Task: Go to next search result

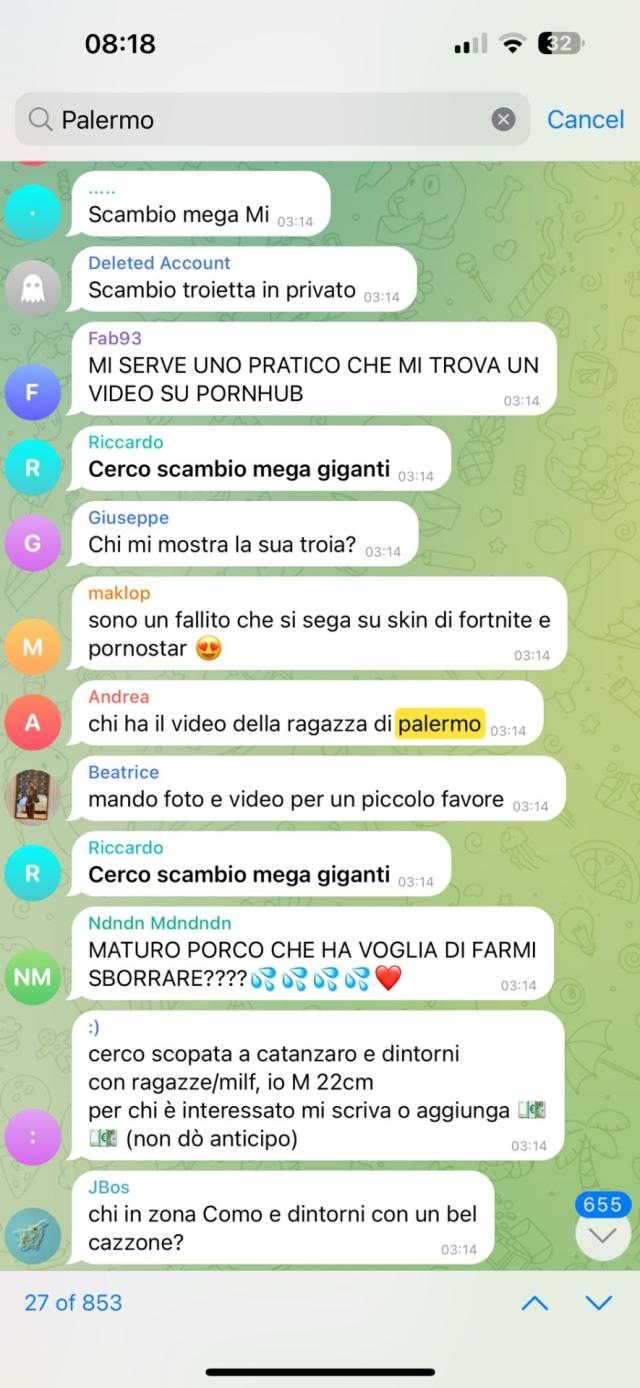Action: 598,1303
